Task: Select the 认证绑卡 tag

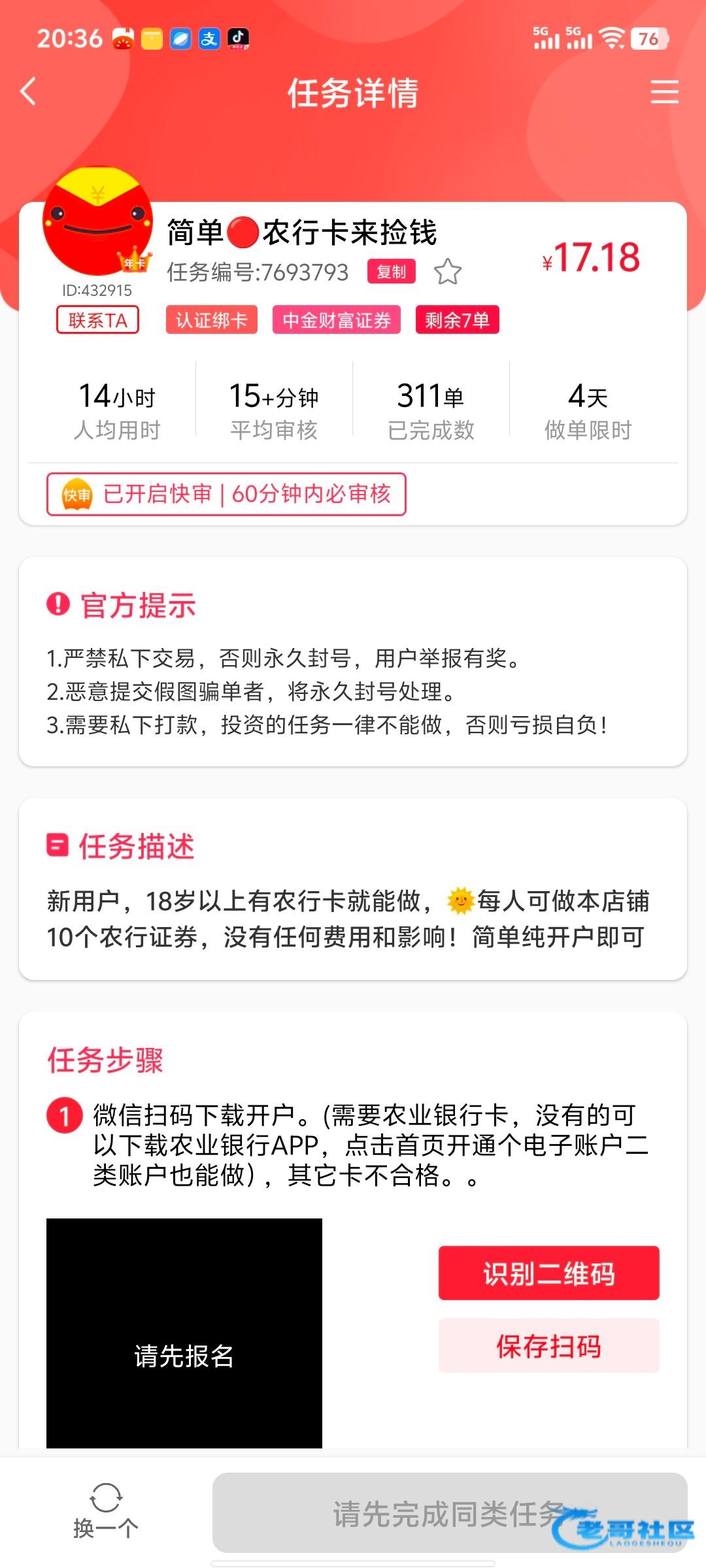Action: pyautogui.click(x=211, y=320)
